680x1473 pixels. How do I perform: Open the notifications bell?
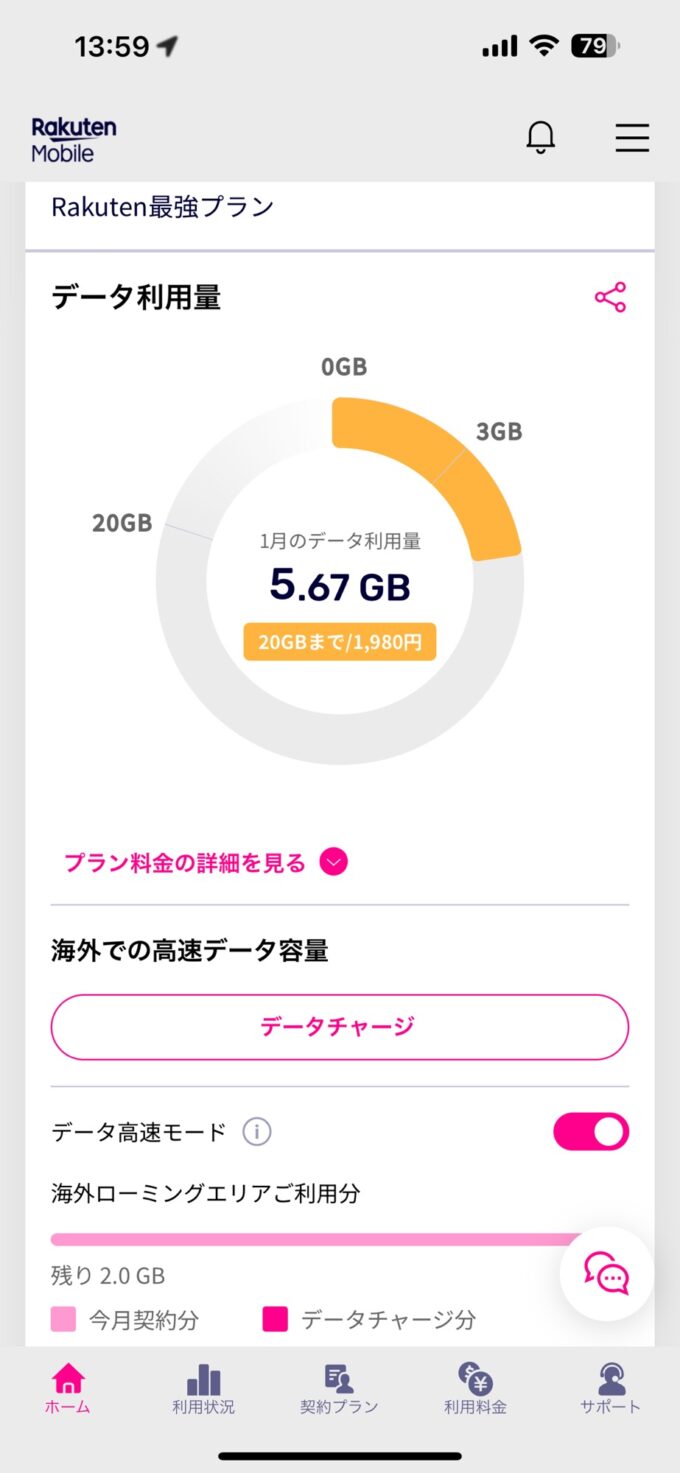[x=540, y=137]
